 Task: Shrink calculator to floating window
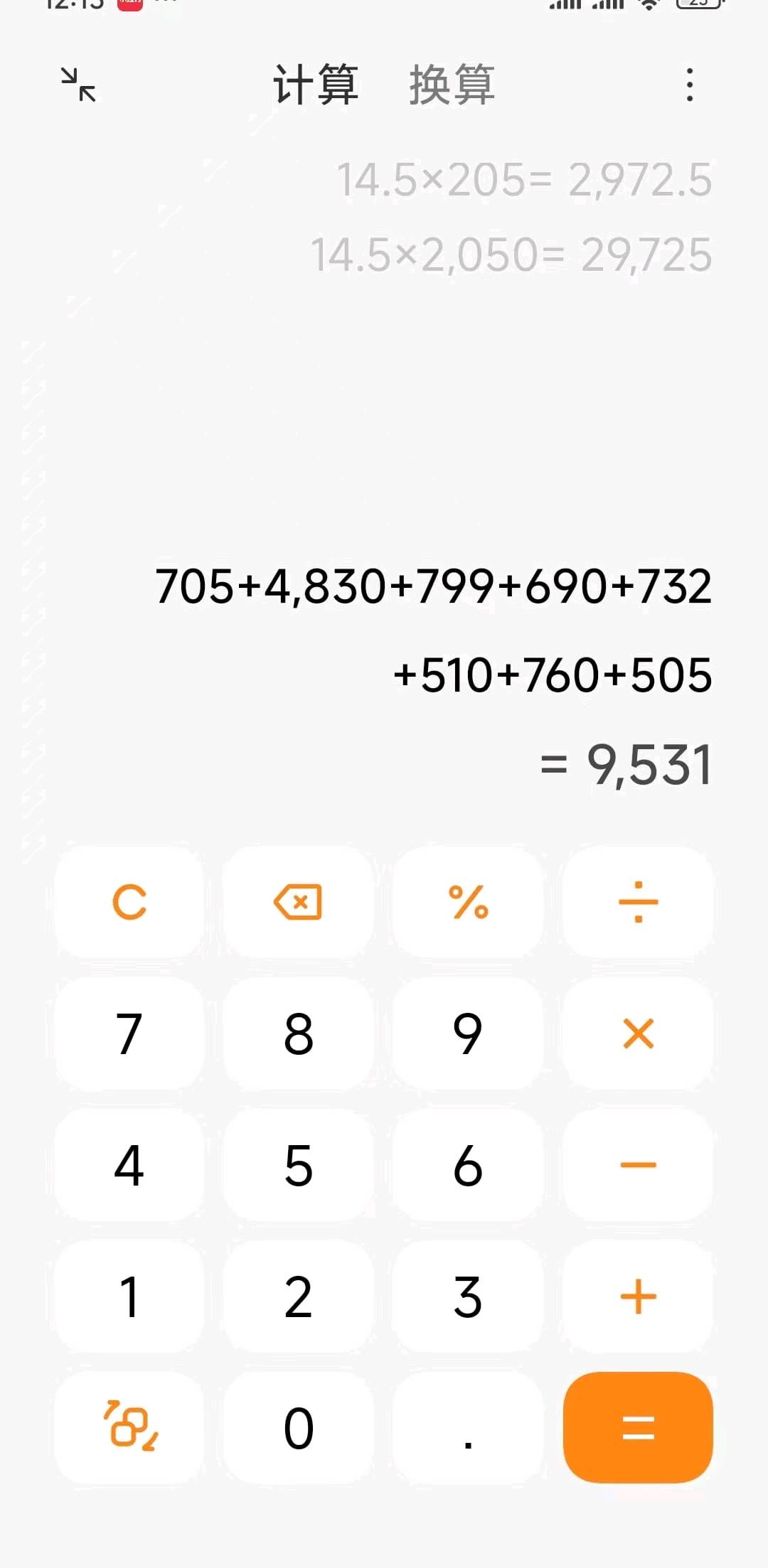[x=78, y=85]
